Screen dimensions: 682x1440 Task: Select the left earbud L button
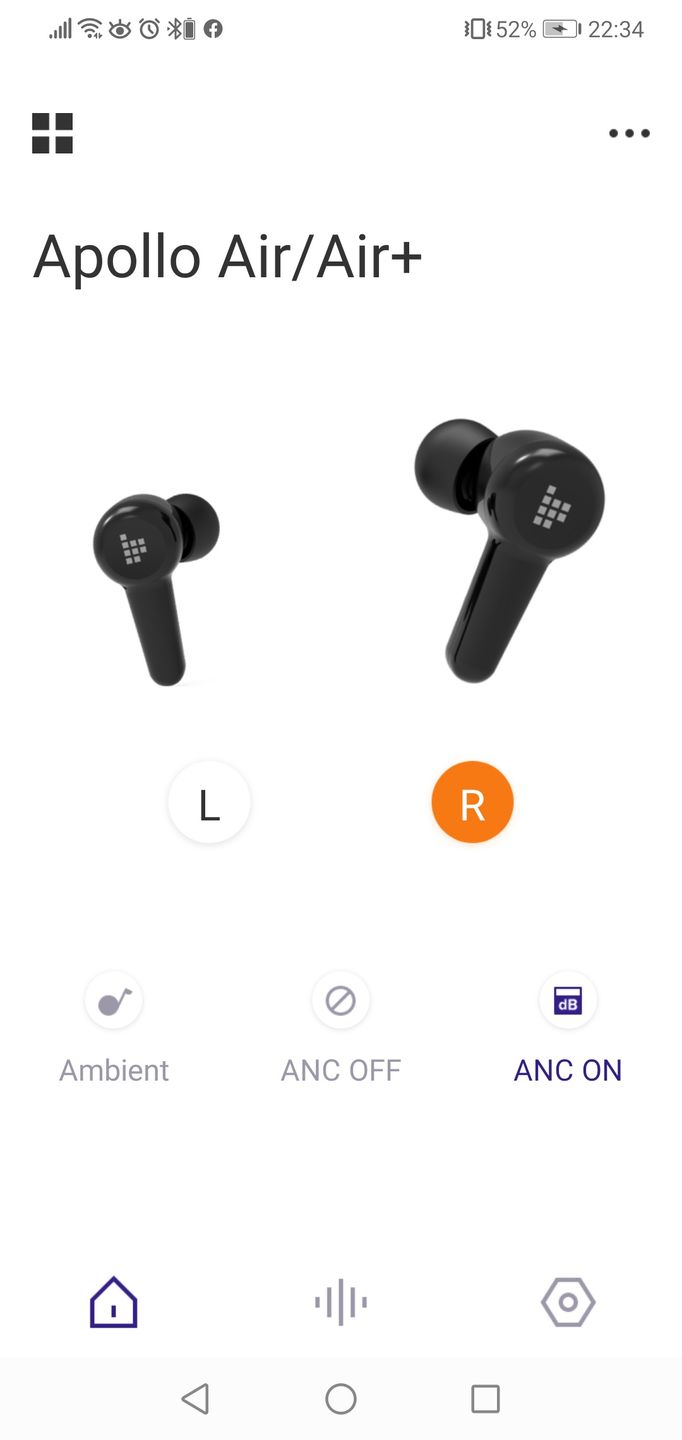(x=209, y=803)
